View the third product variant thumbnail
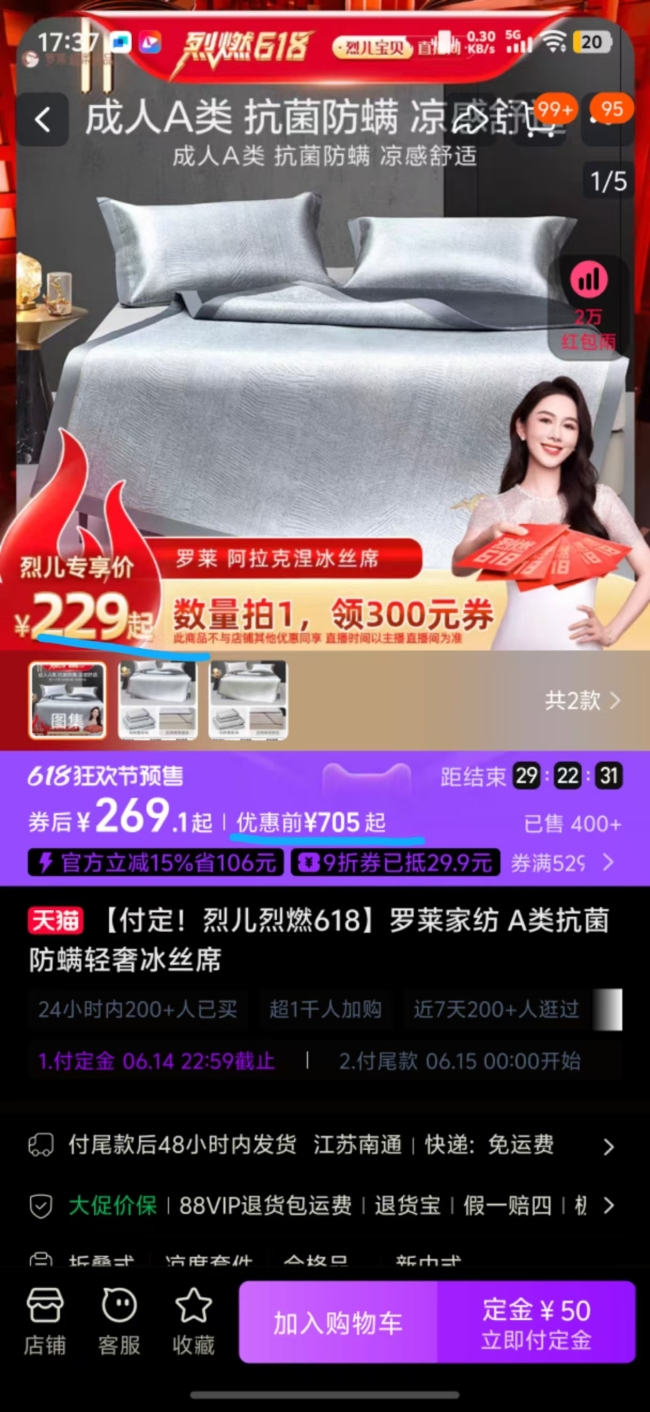 click(248, 700)
